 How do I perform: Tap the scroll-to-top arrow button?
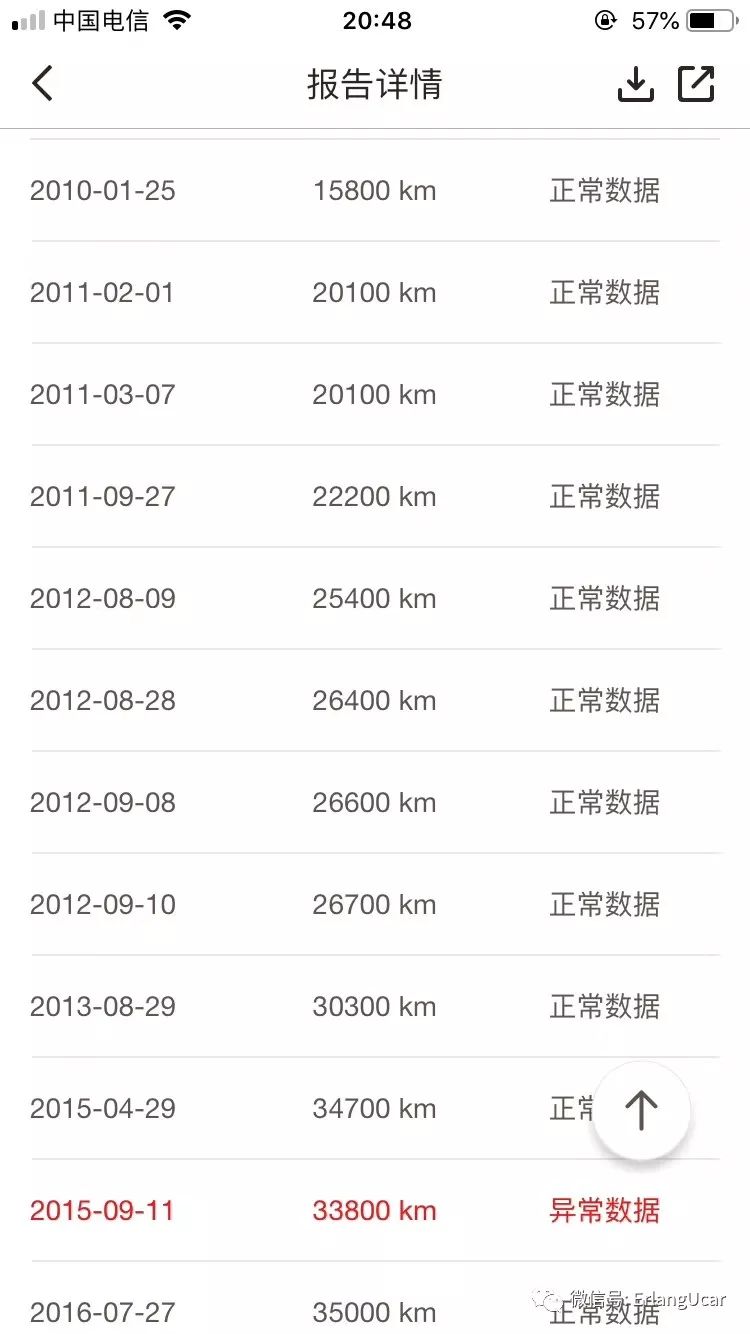tap(641, 1110)
